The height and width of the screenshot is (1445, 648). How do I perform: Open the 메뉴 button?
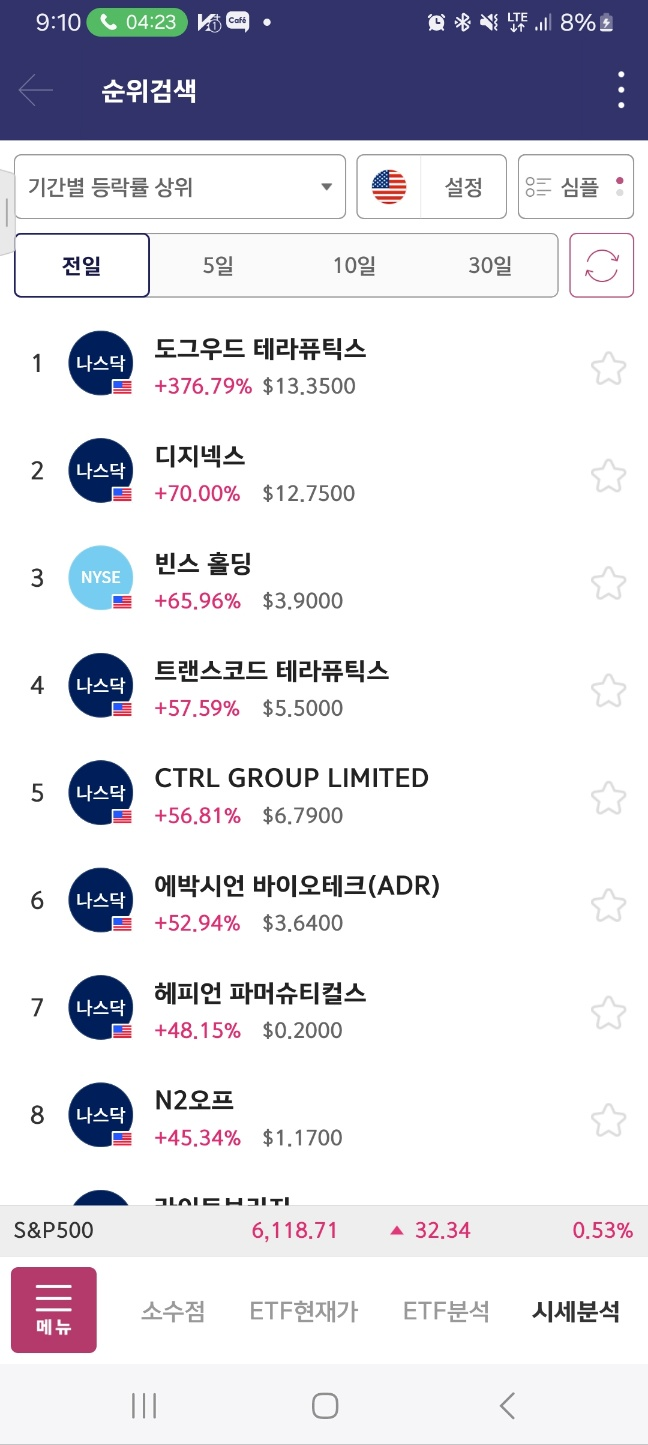pyautogui.click(x=54, y=1310)
